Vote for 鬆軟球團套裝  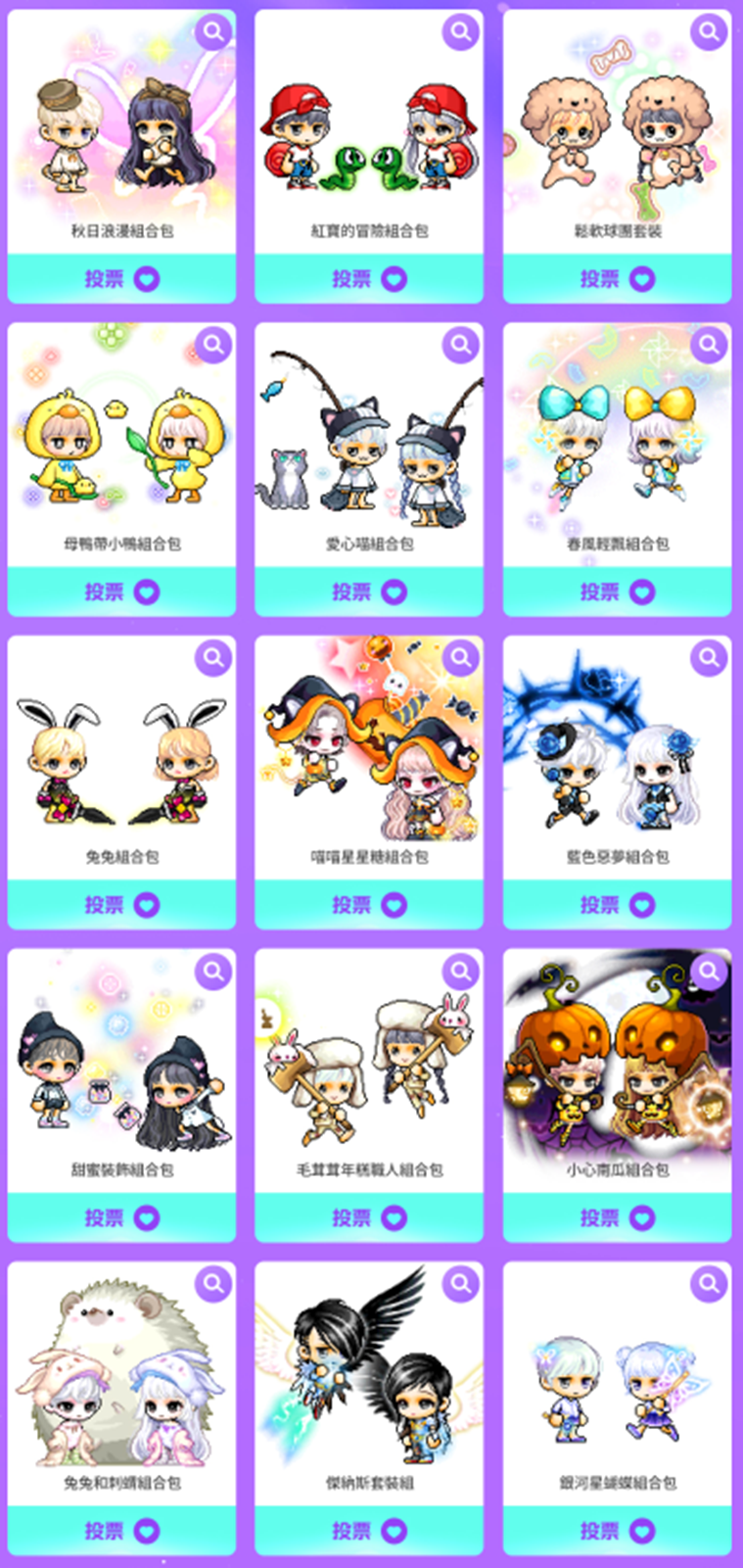pyautogui.click(x=617, y=279)
